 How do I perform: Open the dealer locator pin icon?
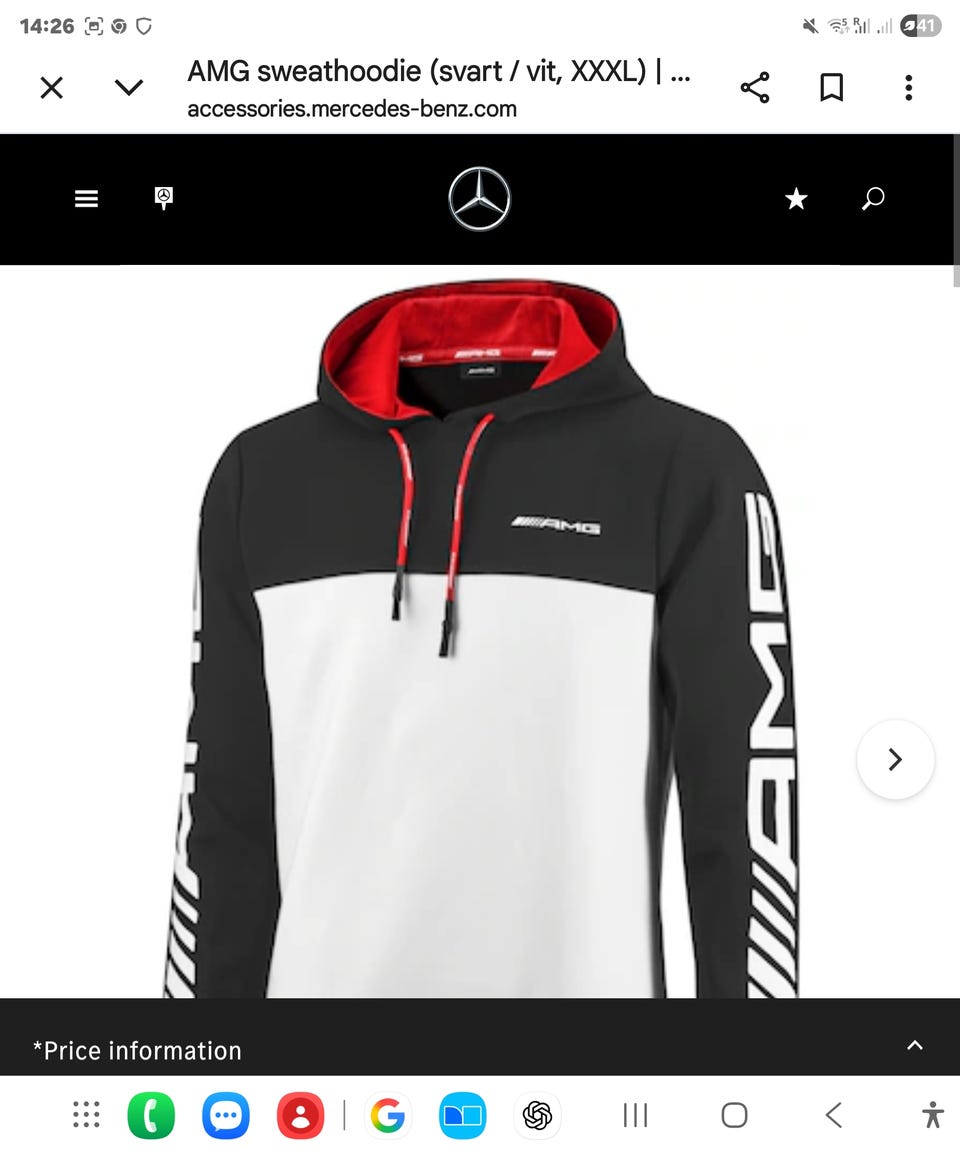coord(164,198)
